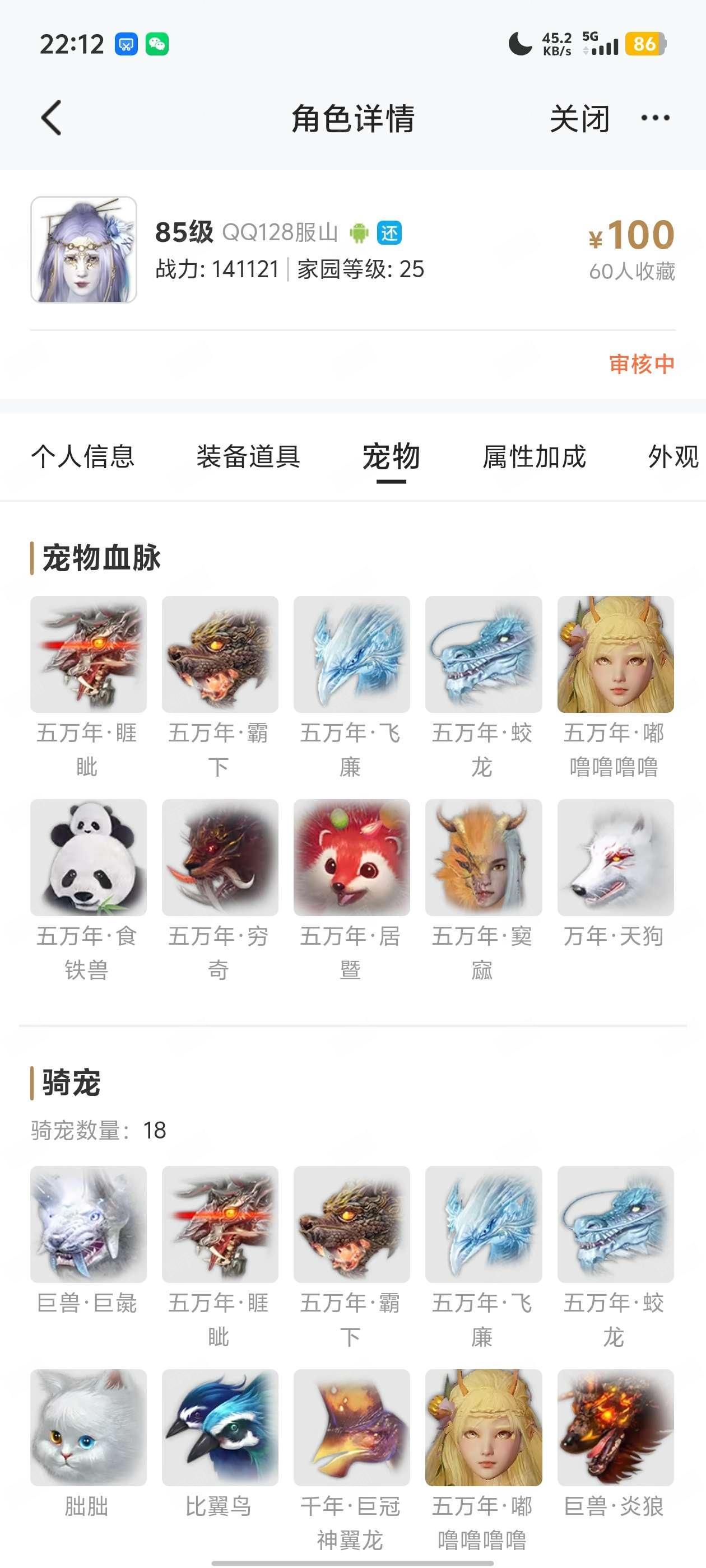Go back using the top-left arrow

click(x=51, y=118)
